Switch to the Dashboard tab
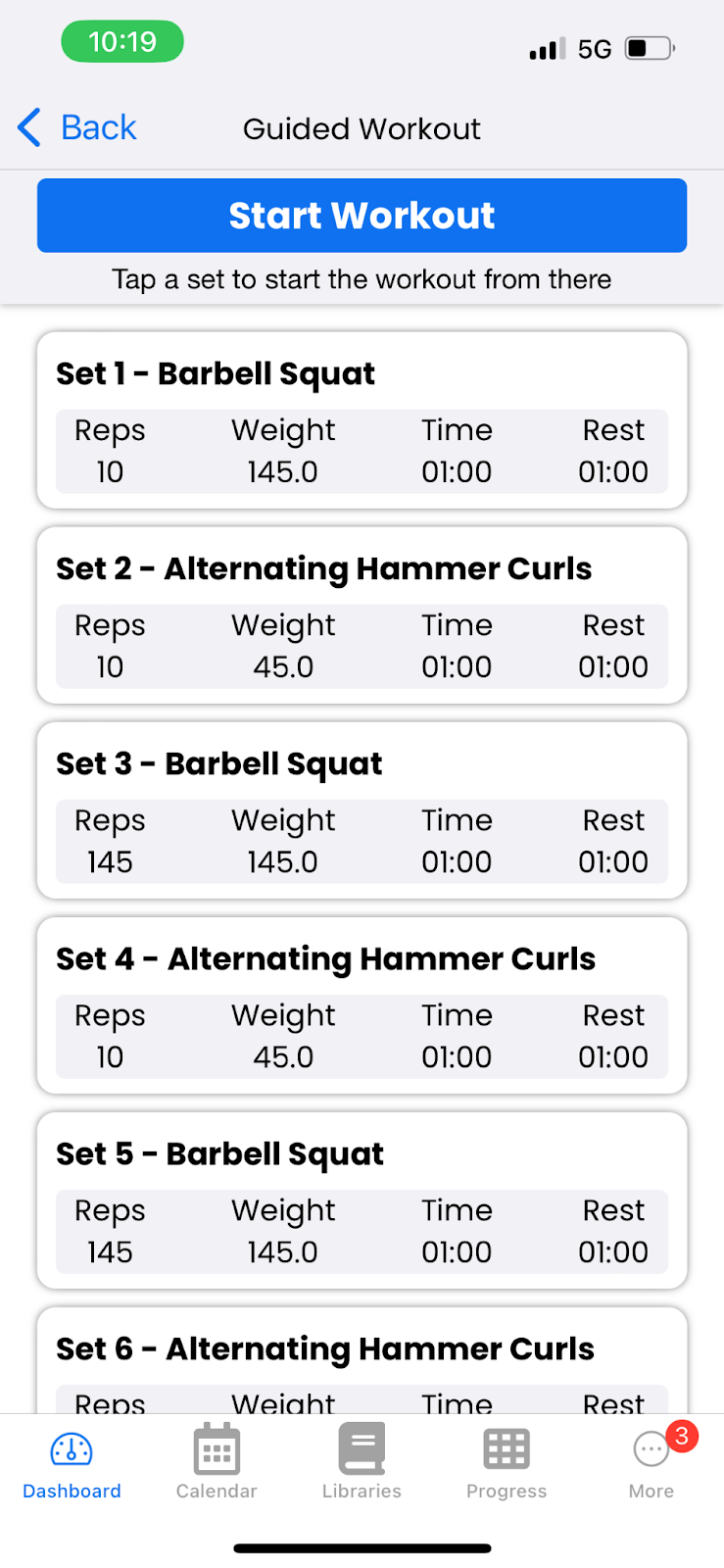 pyautogui.click(x=72, y=1465)
